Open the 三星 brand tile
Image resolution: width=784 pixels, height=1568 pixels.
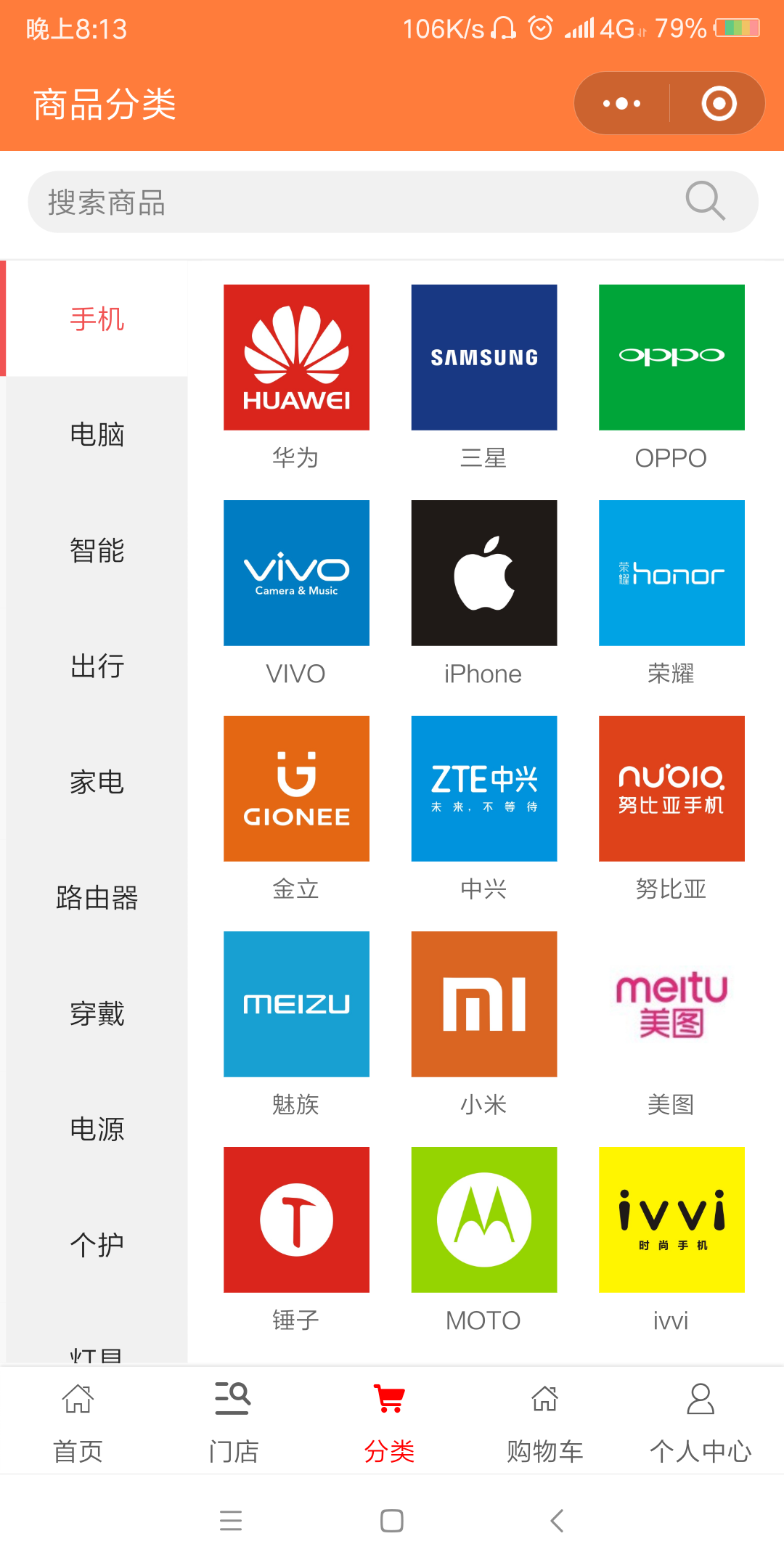click(484, 357)
